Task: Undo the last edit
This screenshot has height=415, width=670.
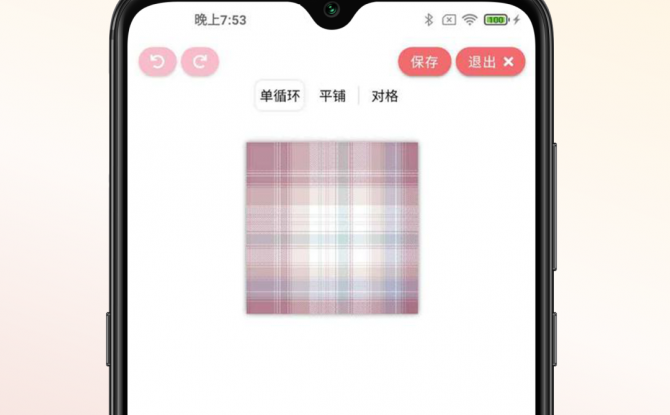Action: (x=157, y=62)
